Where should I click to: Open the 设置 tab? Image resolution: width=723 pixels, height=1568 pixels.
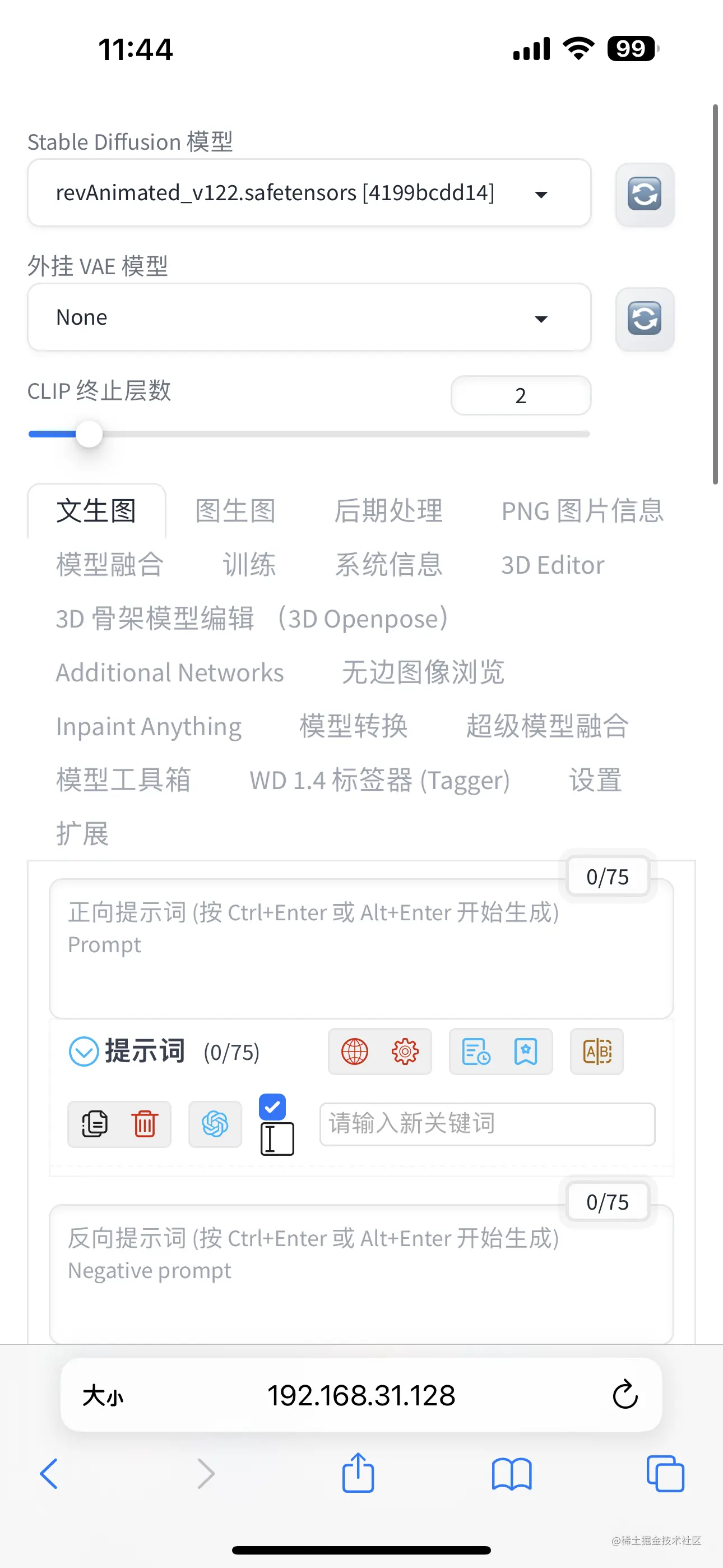(x=595, y=780)
